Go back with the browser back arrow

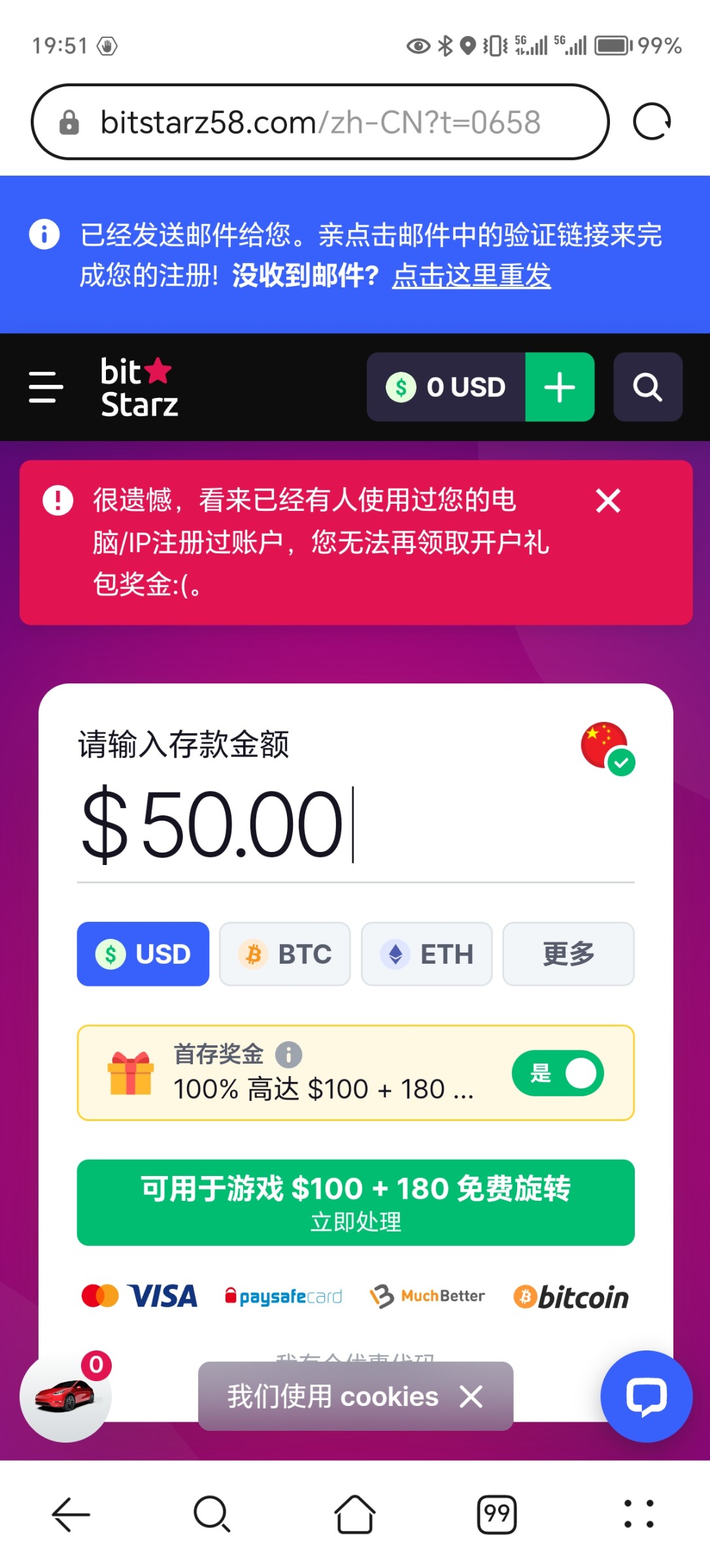pos(71,1514)
